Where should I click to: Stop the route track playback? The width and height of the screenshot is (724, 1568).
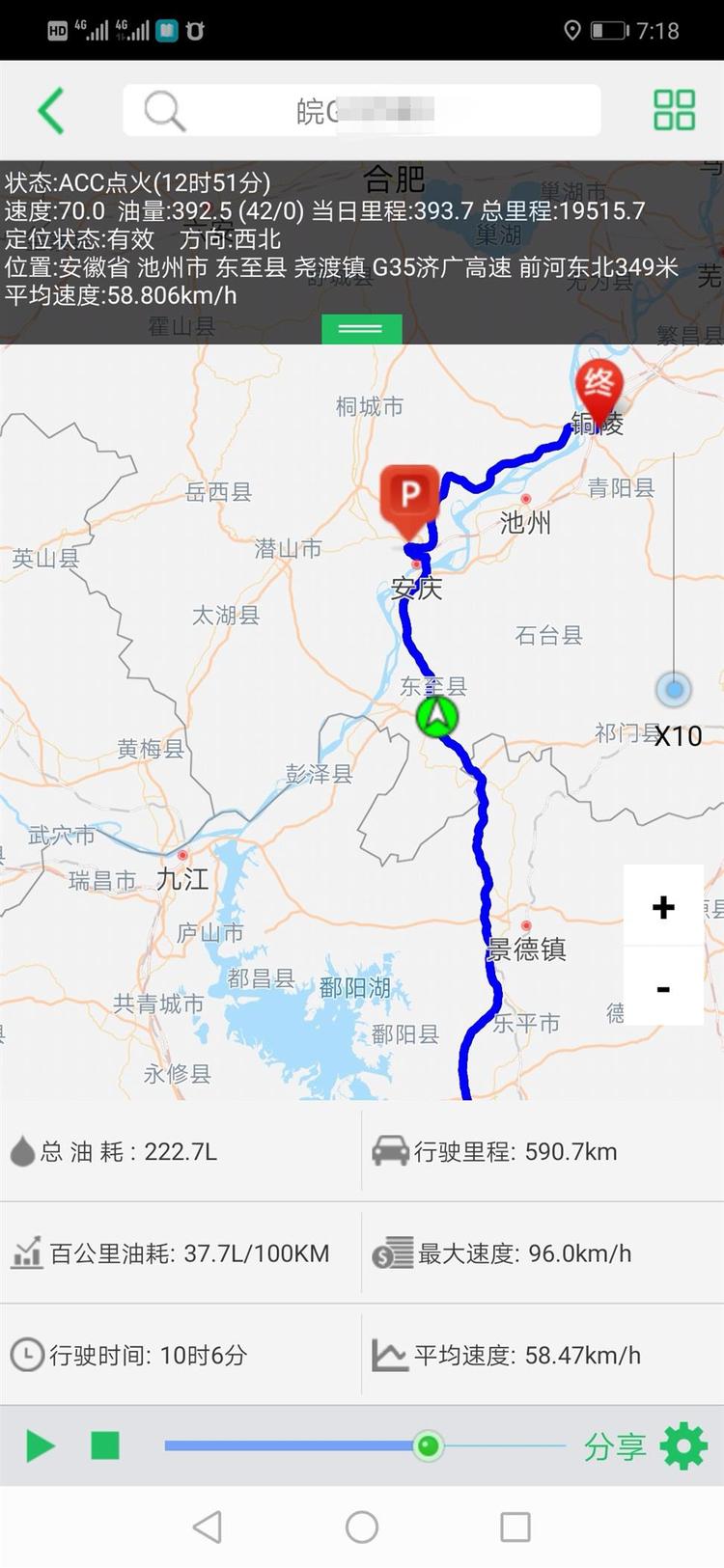click(x=105, y=1445)
